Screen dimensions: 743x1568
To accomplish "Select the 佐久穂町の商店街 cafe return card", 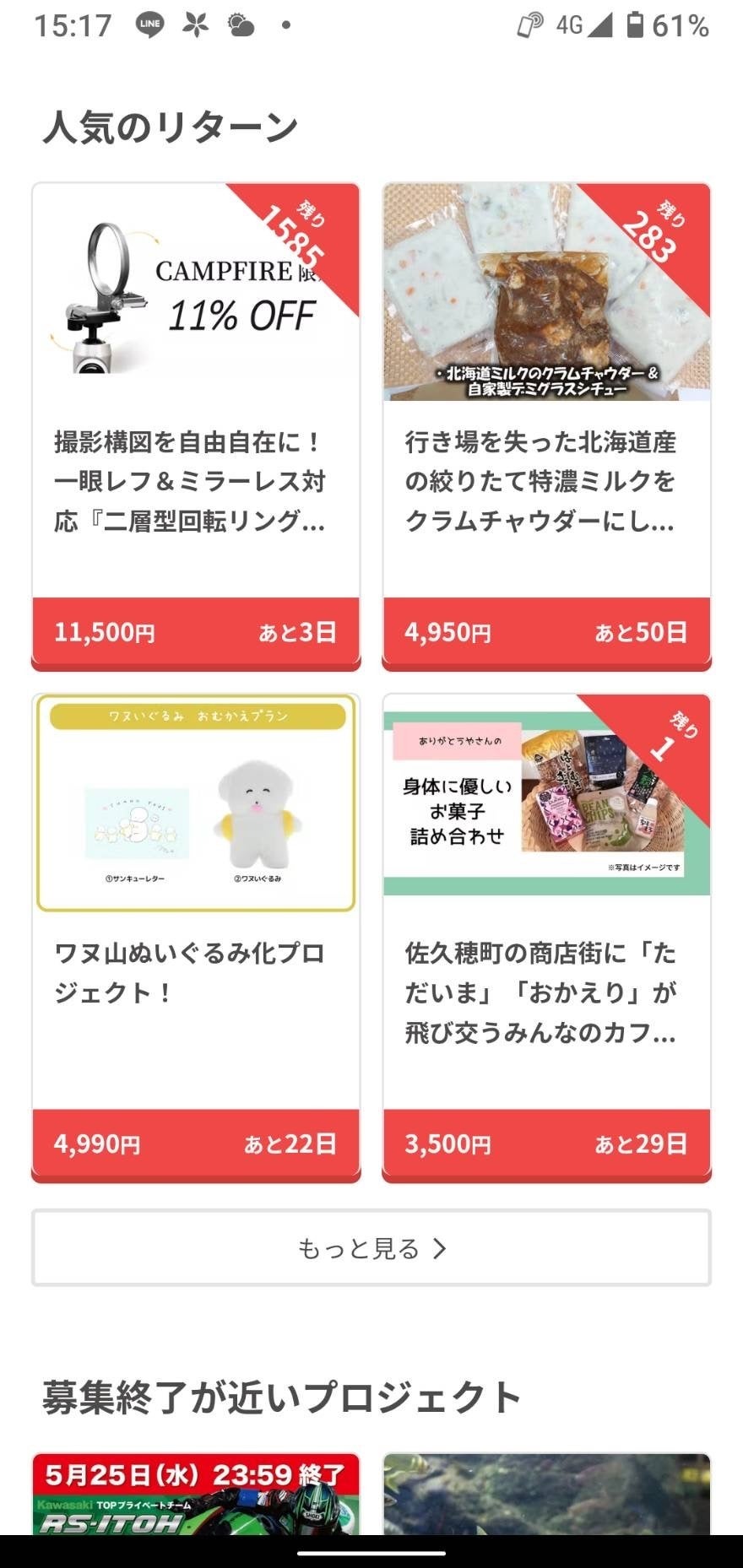I will tap(546, 937).
